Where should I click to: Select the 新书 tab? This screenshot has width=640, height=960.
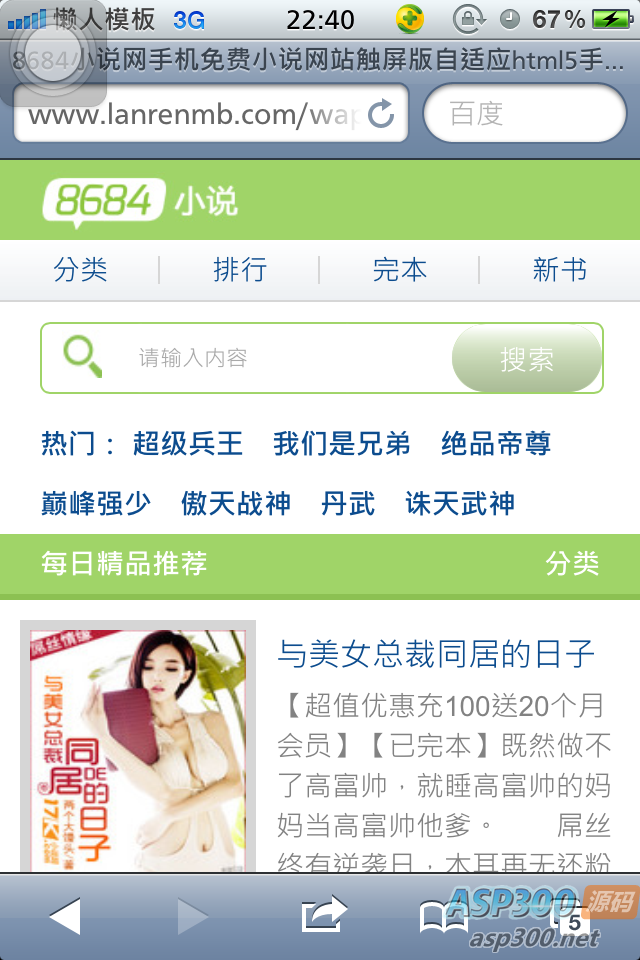click(x=559, y=270)
